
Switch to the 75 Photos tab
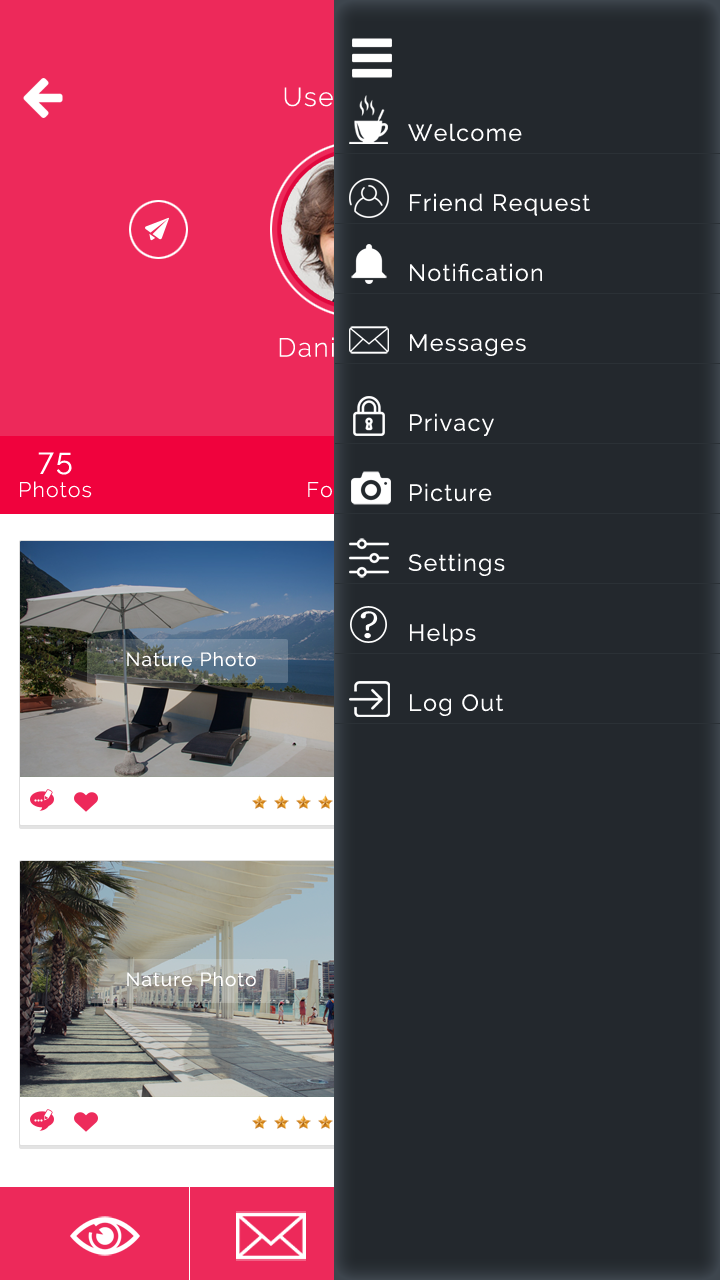(x=55, y=475)
